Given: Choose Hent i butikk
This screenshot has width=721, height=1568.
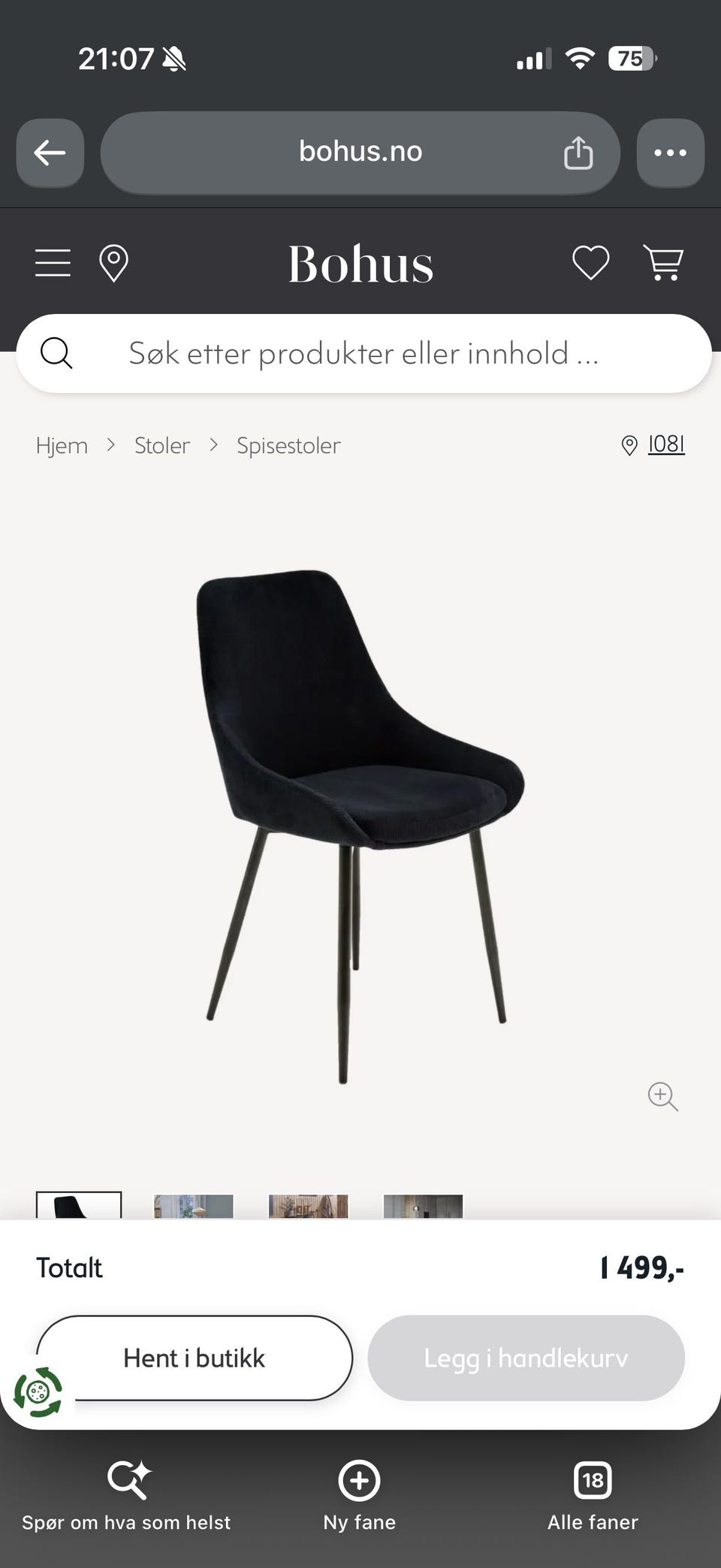Looking at the screenshot, I should tap(194, 1358).
